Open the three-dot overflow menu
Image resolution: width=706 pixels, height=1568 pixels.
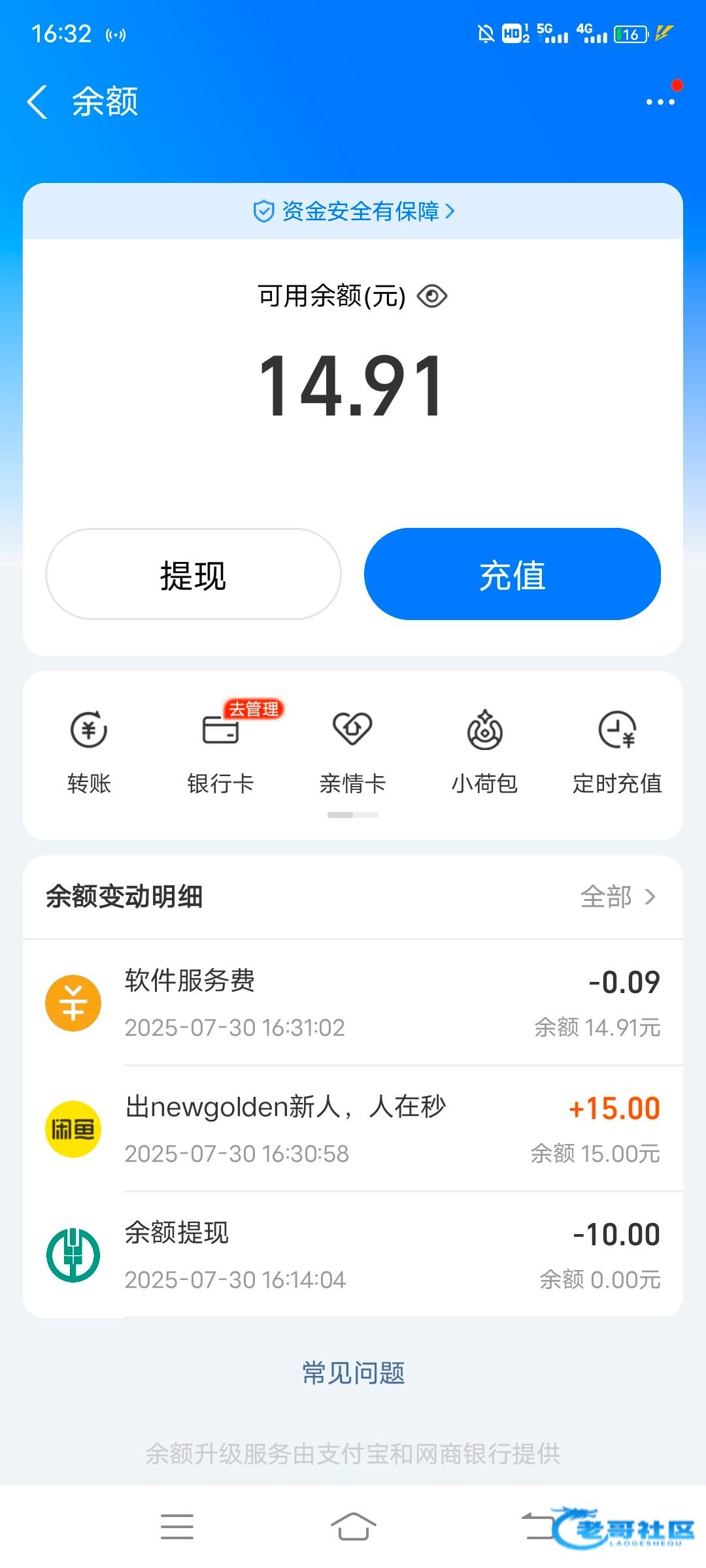660,102
